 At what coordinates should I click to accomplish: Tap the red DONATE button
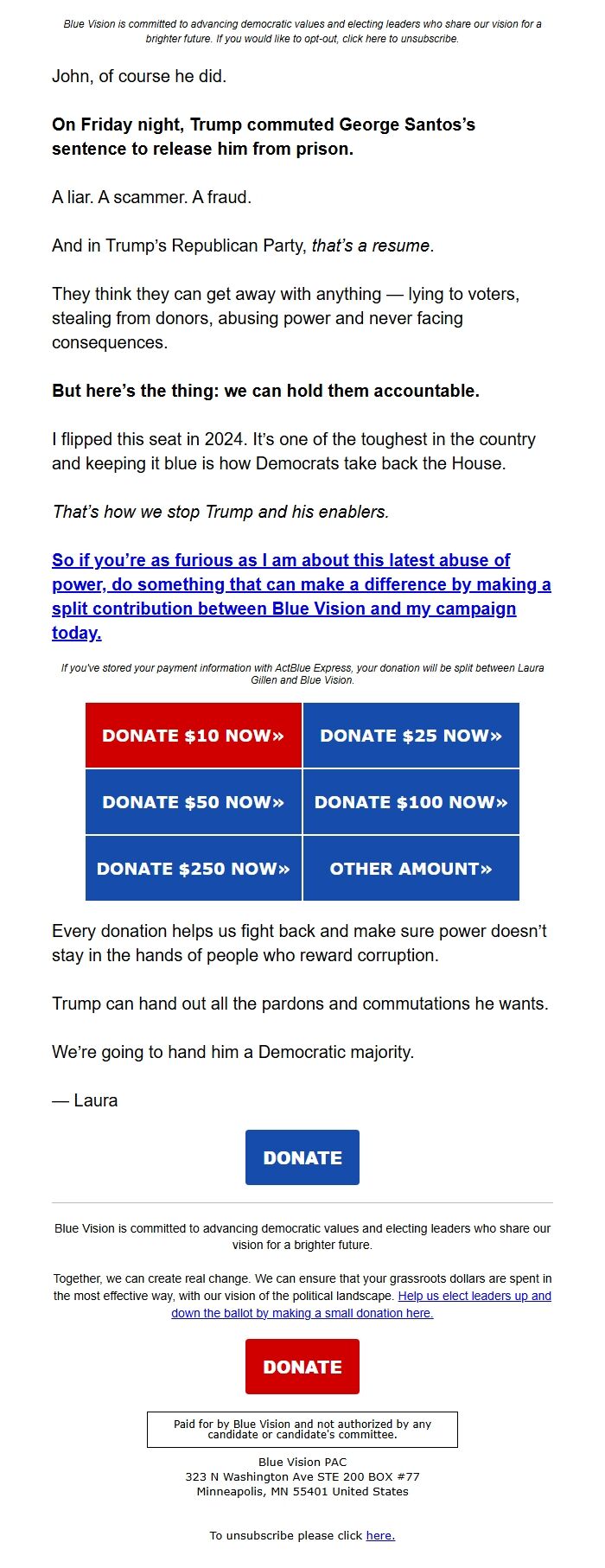click(x=302, y=1367)
